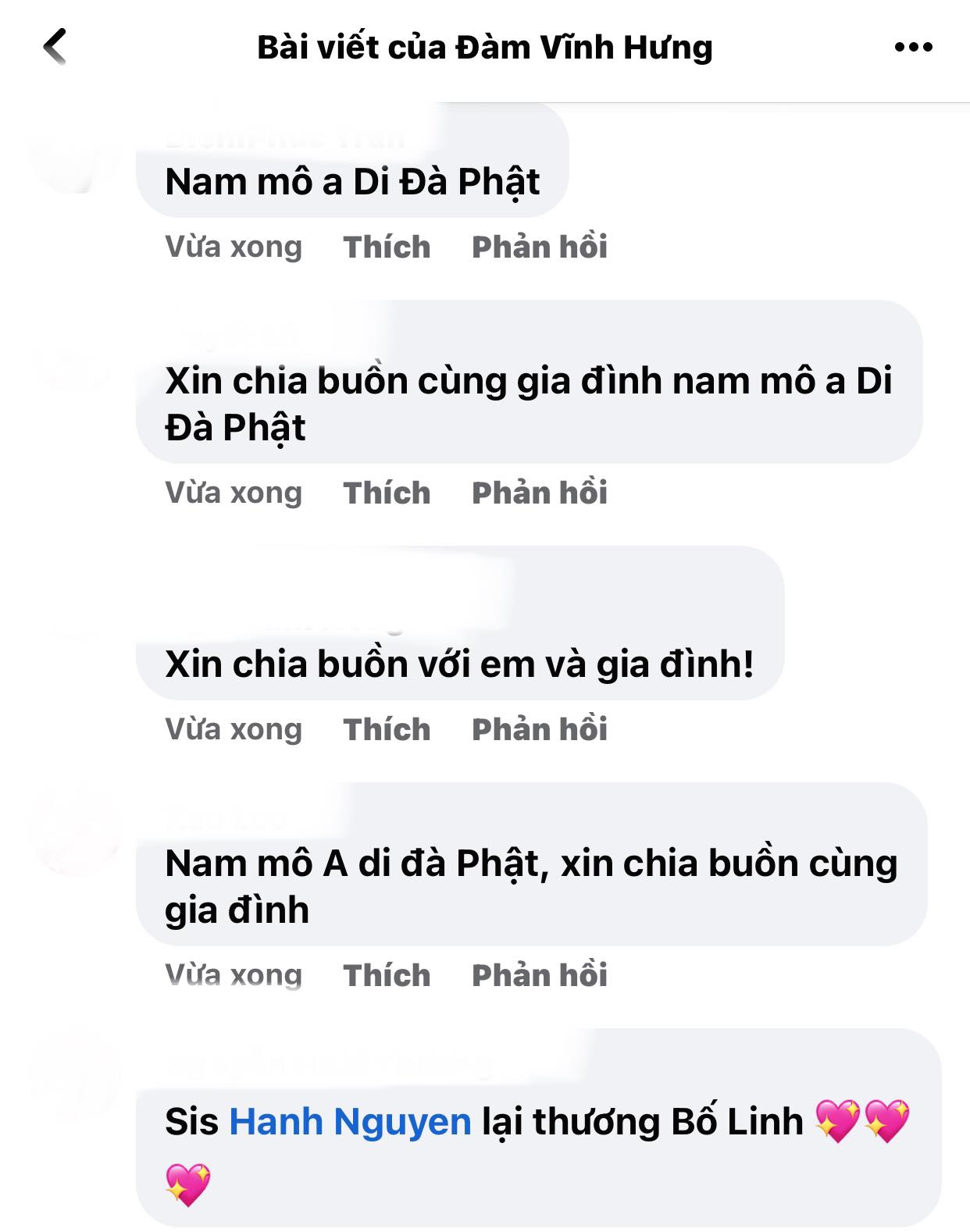This screenshot has width=970, height=1232.
Task: Click Thích under the 'Xin chia buồn với em' comment
Action: (x=386, y=729)
